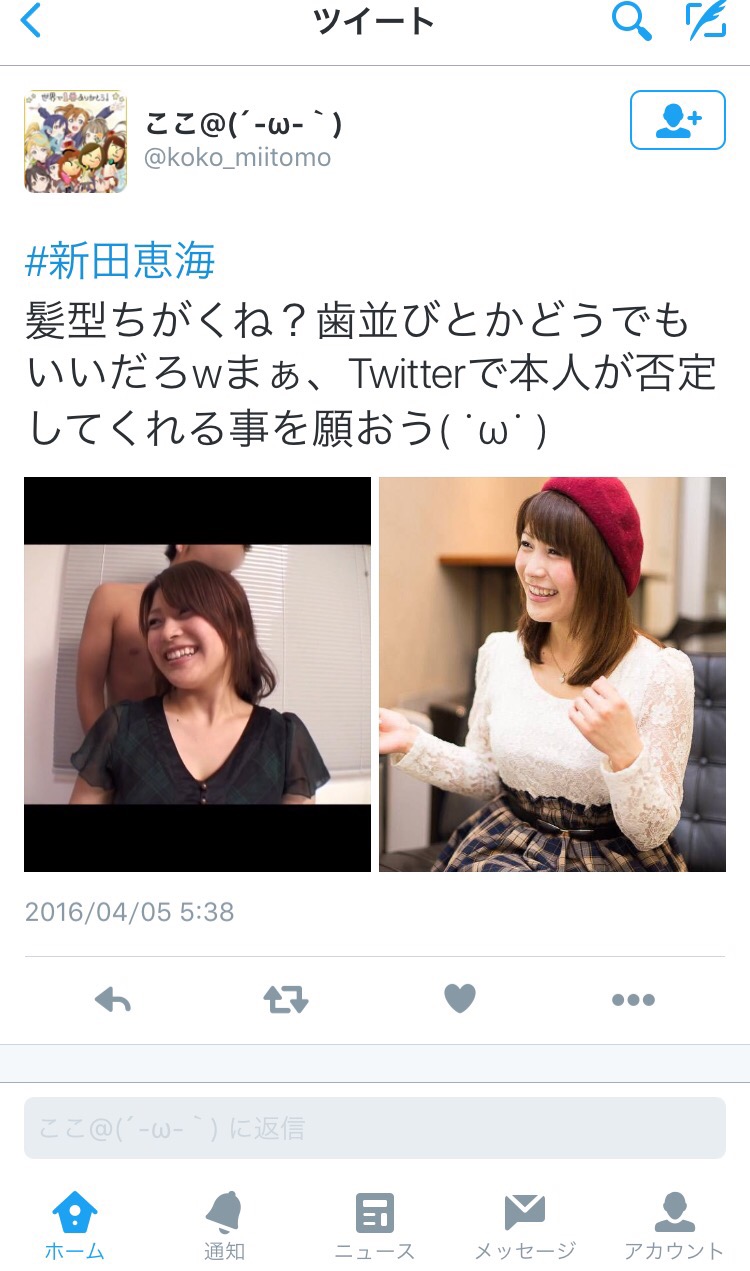Follow the @koko_miitomo account
This screenshot has width=750, height=1271.
[x=677, y=120]
